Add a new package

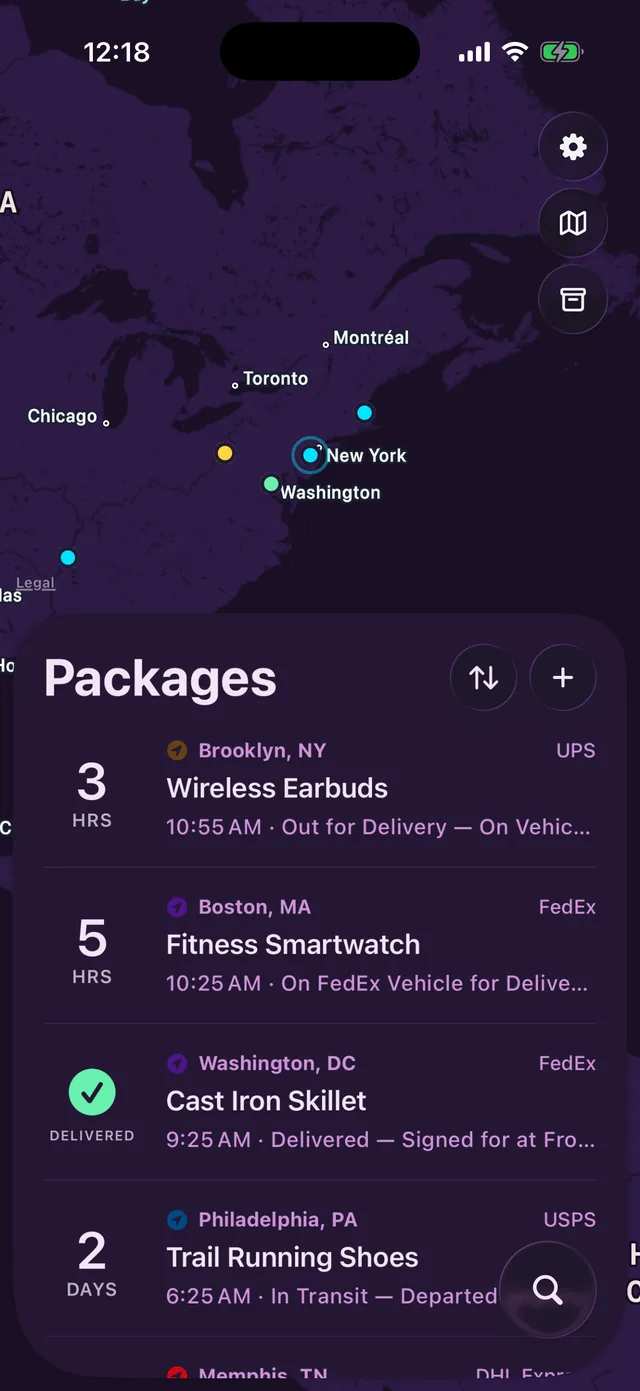pos(563,677)
